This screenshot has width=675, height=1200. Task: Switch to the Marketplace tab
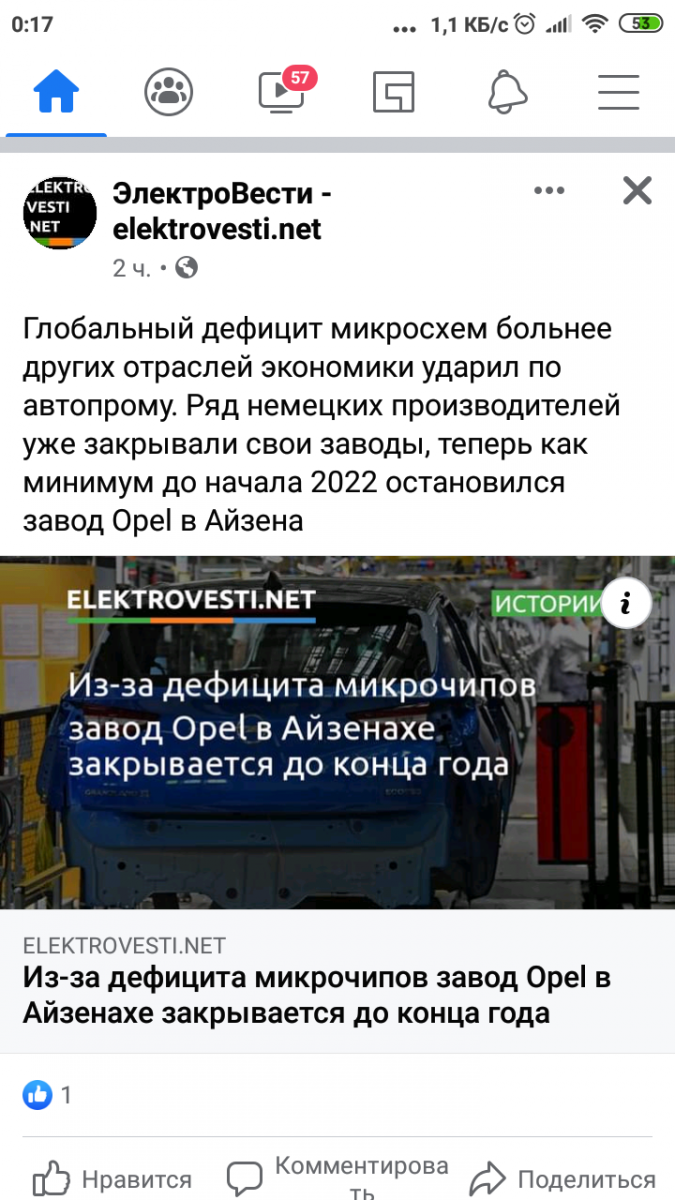click(393, 93)
